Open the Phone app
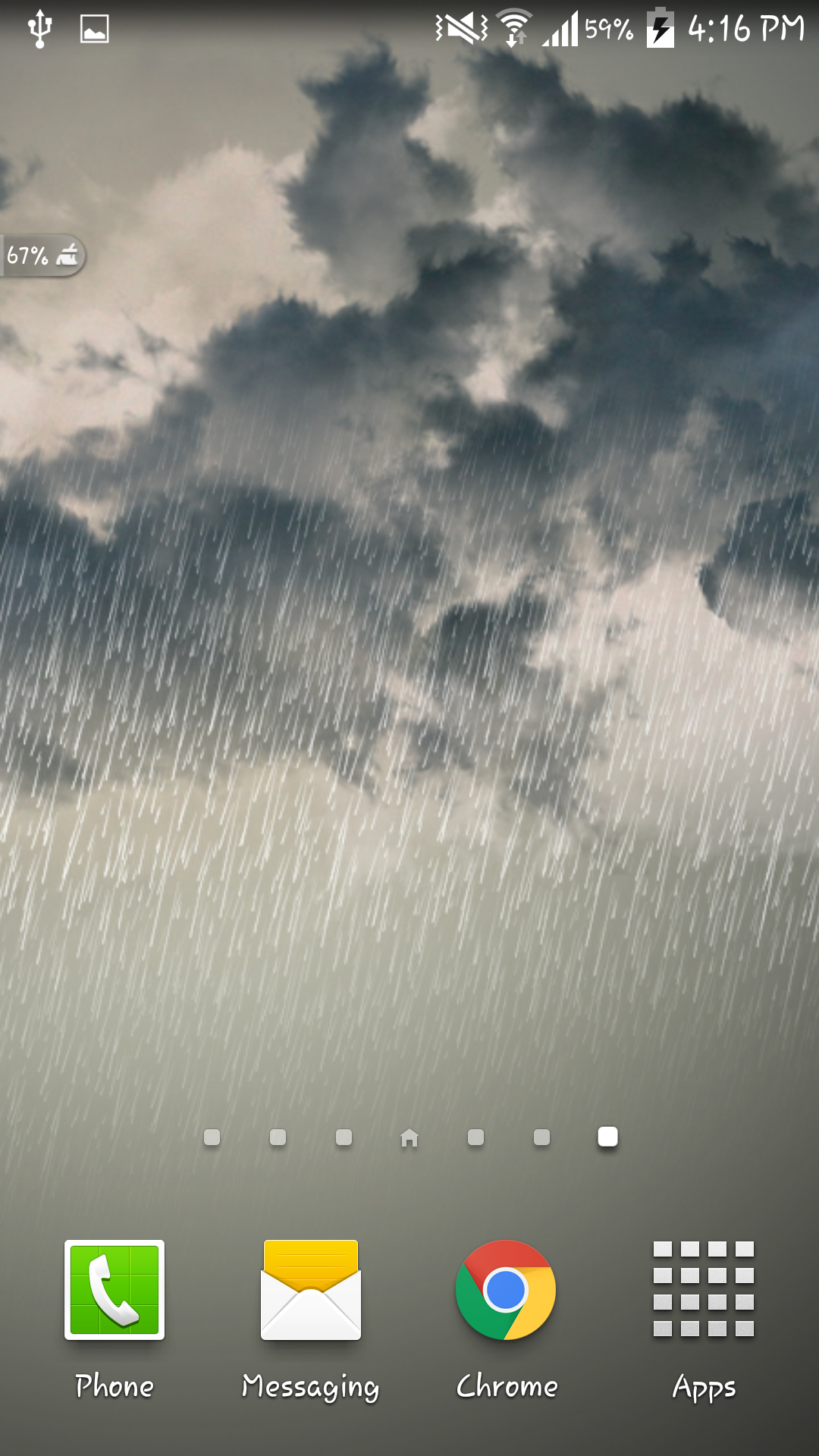The width and height of the screenshot is (819, 1456). coord(115,1289)
